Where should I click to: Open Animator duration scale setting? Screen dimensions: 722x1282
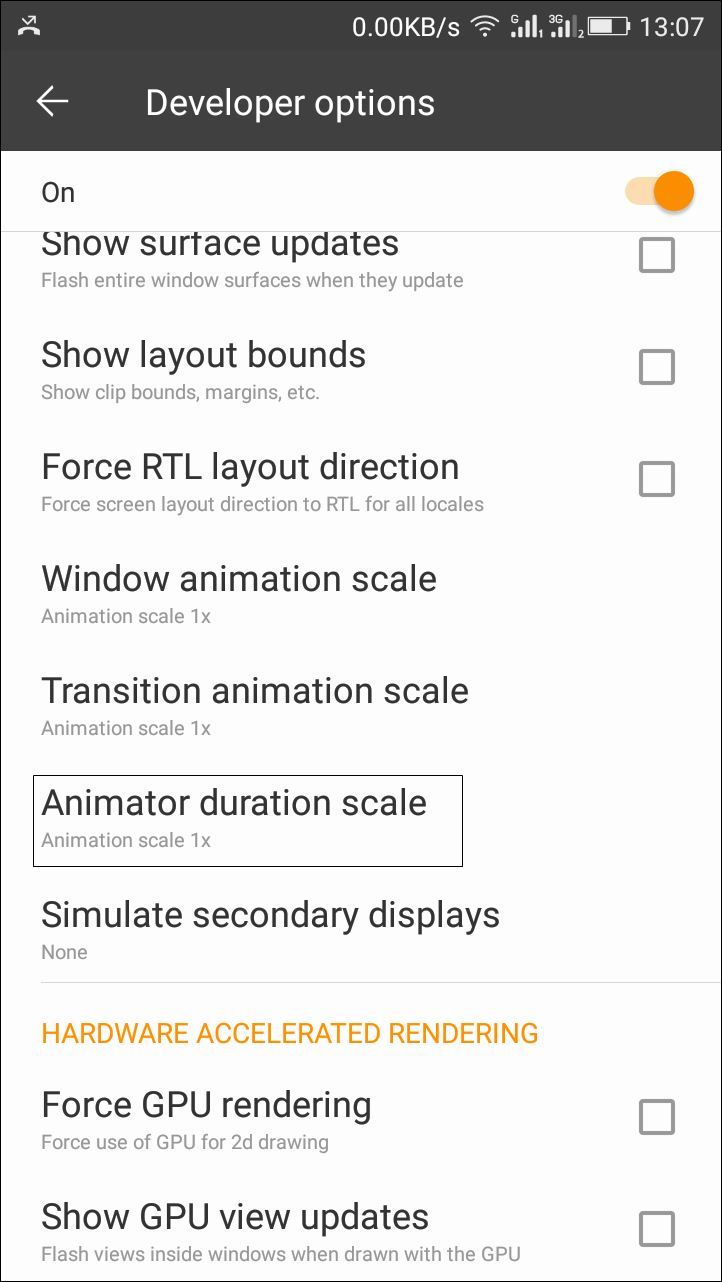pos(361,818)
